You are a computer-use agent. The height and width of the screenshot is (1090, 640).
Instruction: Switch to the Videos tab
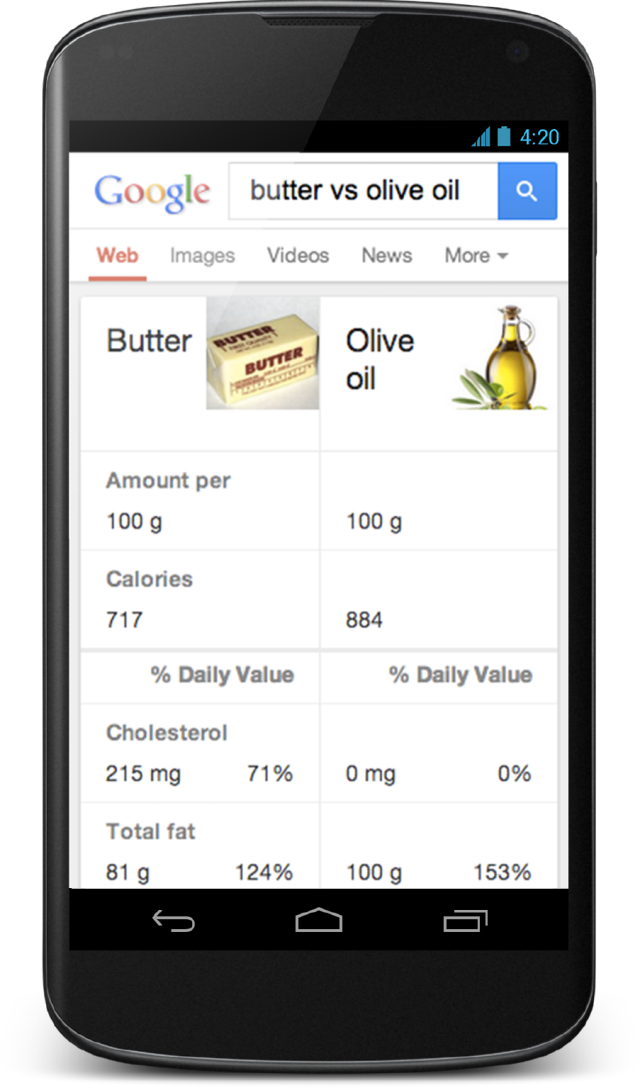(x=298, y=256)
